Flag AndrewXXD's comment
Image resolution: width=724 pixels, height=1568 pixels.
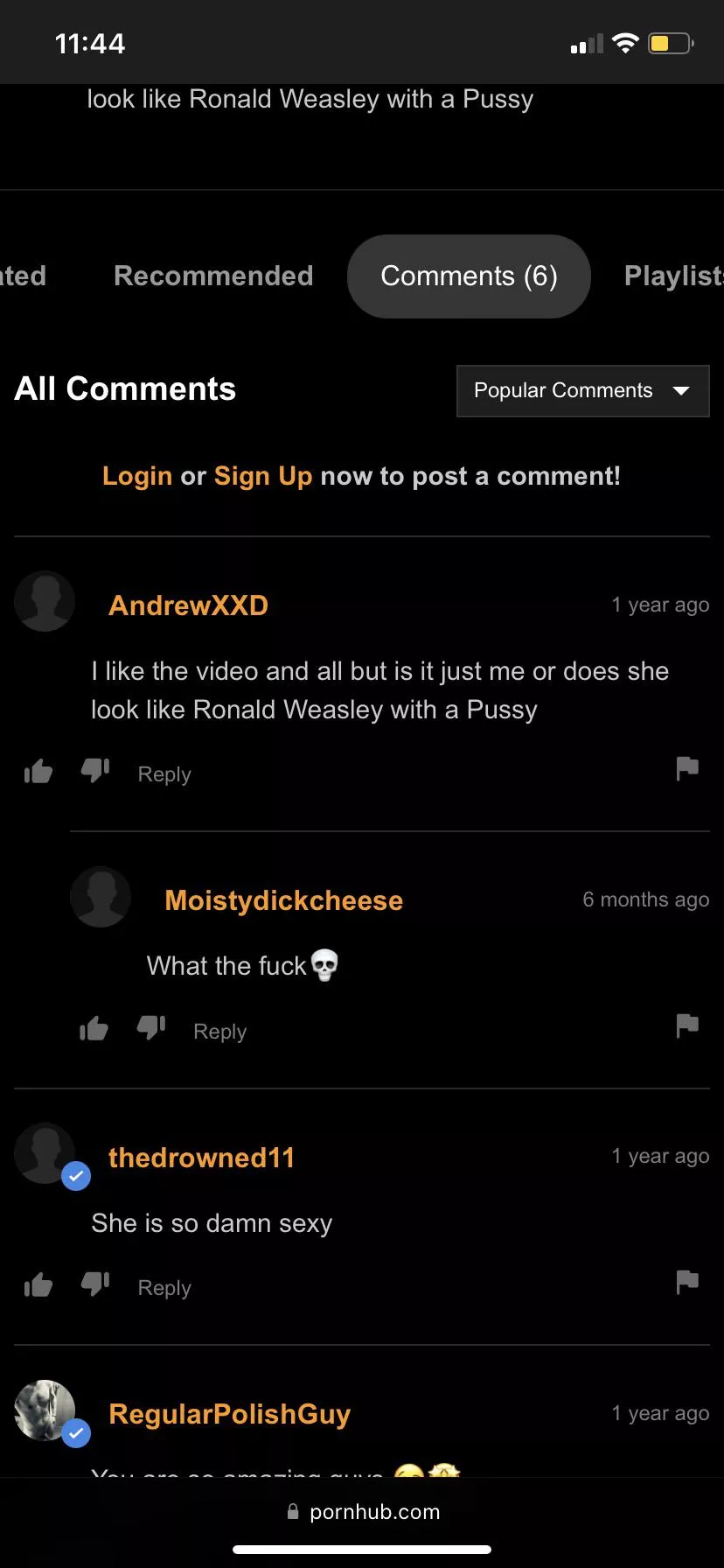point(687,768)
